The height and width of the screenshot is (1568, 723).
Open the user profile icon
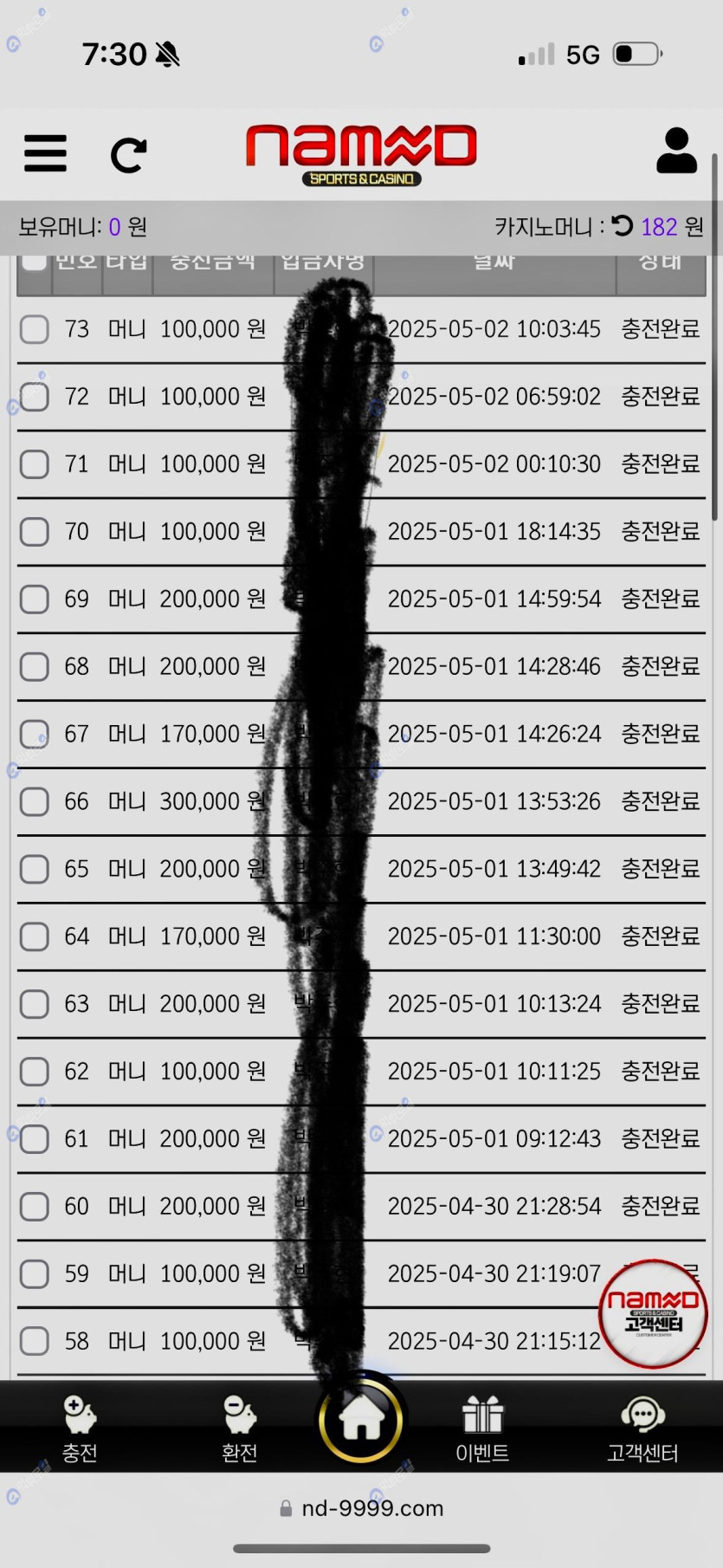coord(676,152)
